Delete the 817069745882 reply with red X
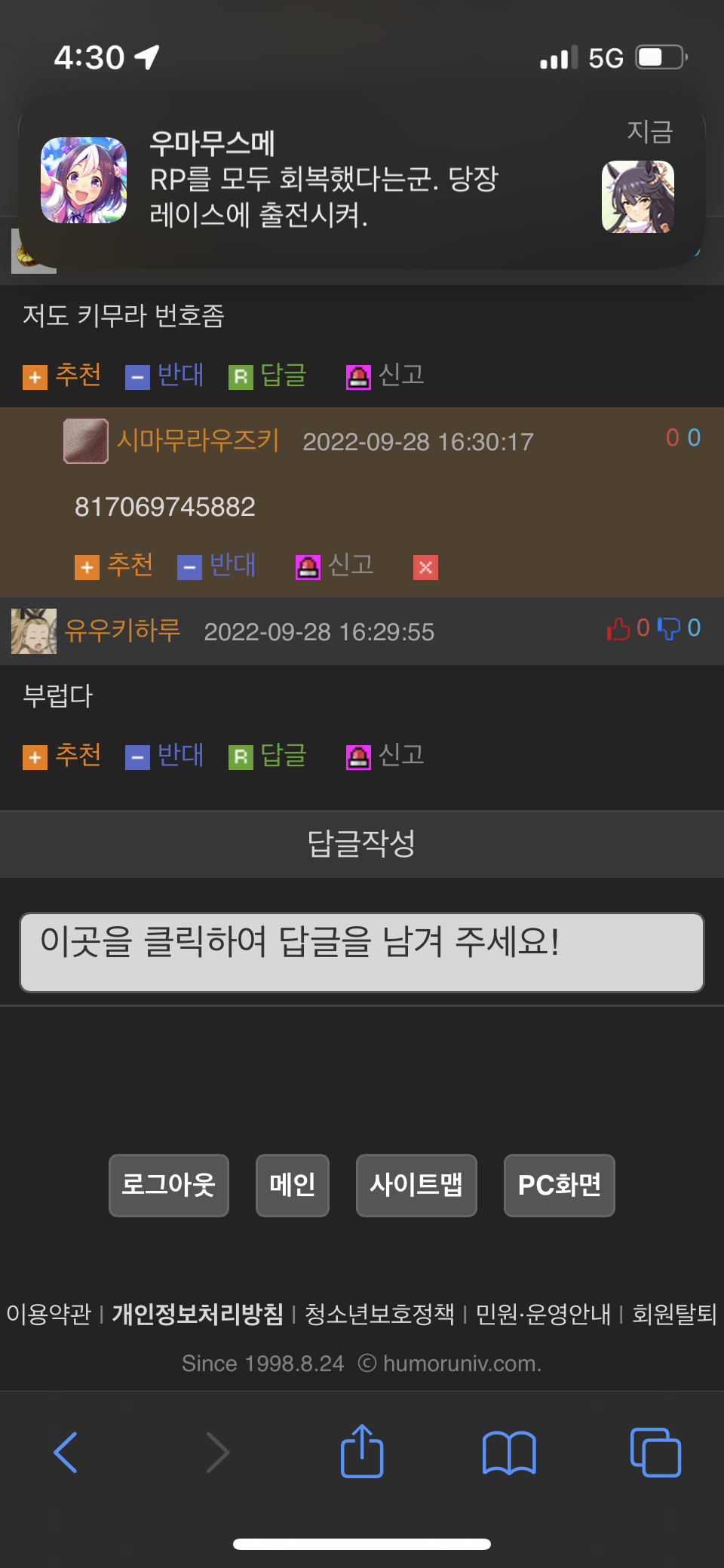Screen dimensions: 724x1568 coord(426,567)
